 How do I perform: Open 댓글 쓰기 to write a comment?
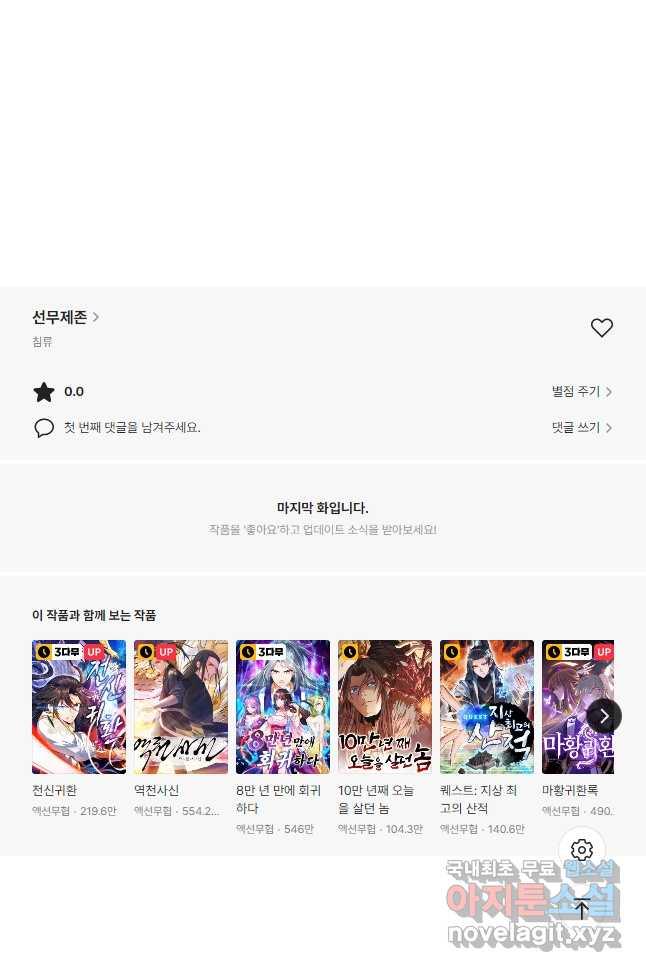[581, 427]
